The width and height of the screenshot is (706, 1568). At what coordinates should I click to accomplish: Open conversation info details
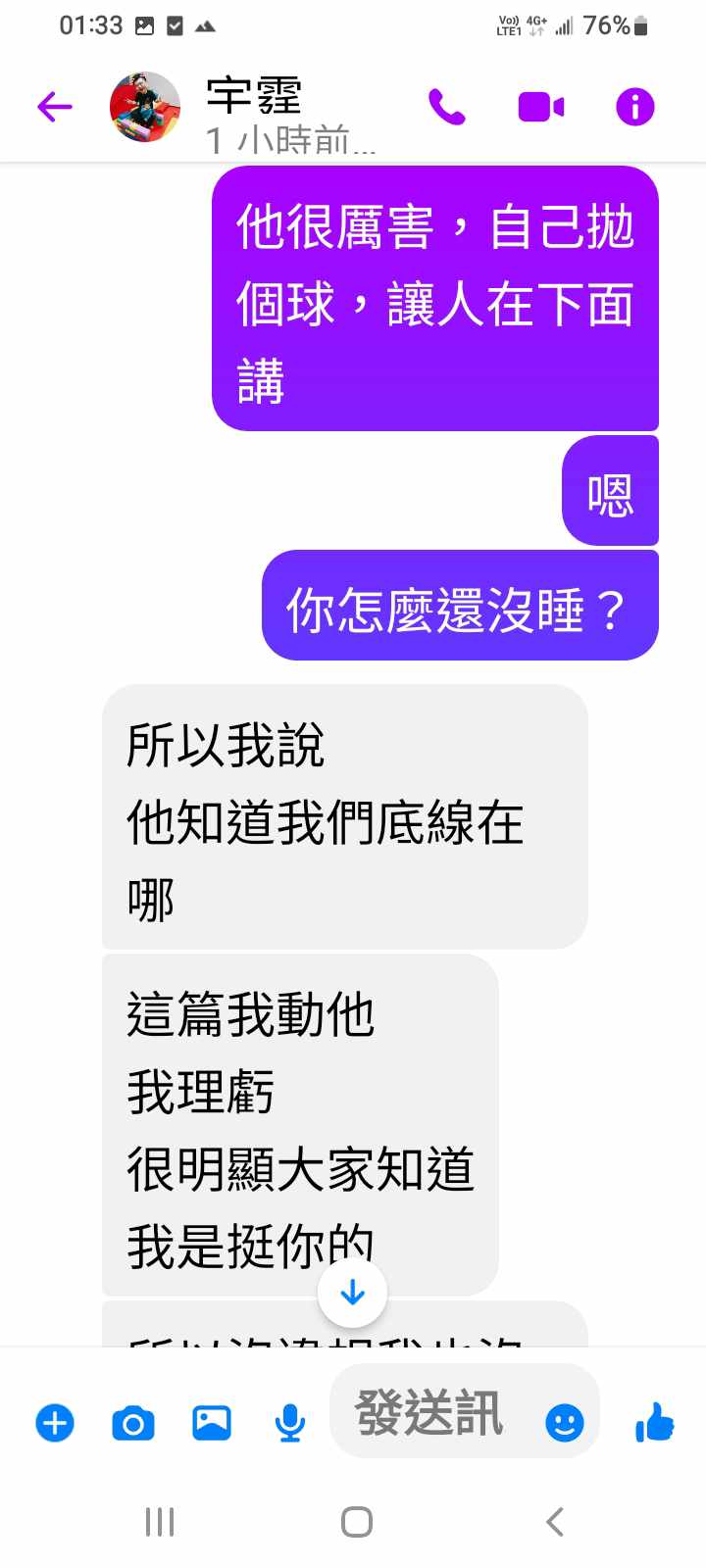point(634,107)
